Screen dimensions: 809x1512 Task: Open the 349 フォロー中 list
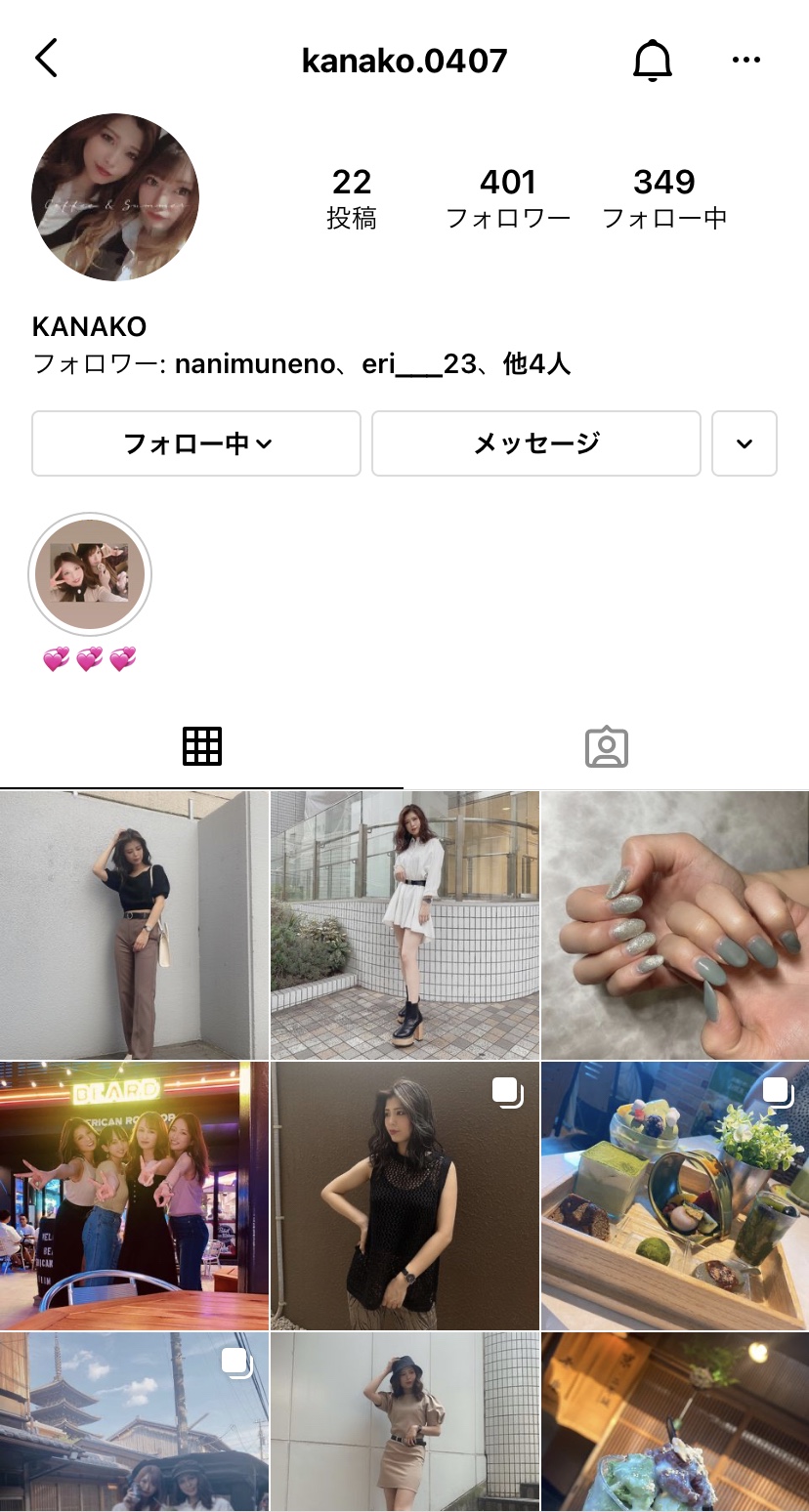(x=663, y=197)
